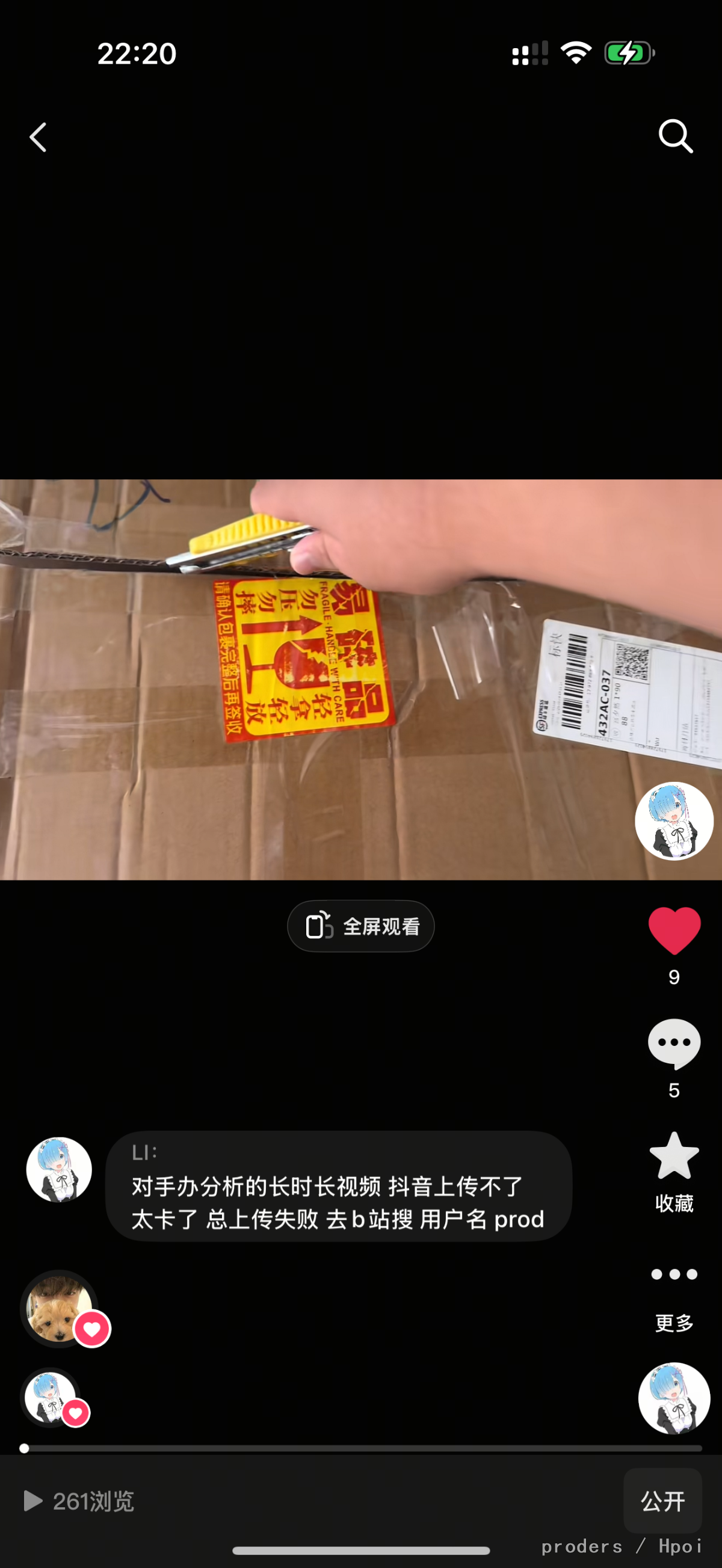This screenshot has height=1568, width=722.
Task: Tap commenter LI's profile avatar
Action: 58,1169
